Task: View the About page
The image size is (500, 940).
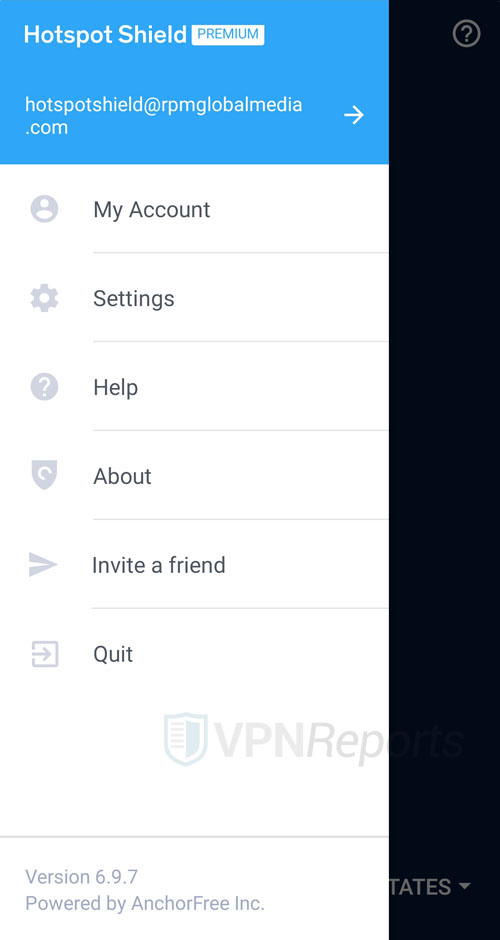Action: coord(194,475)
